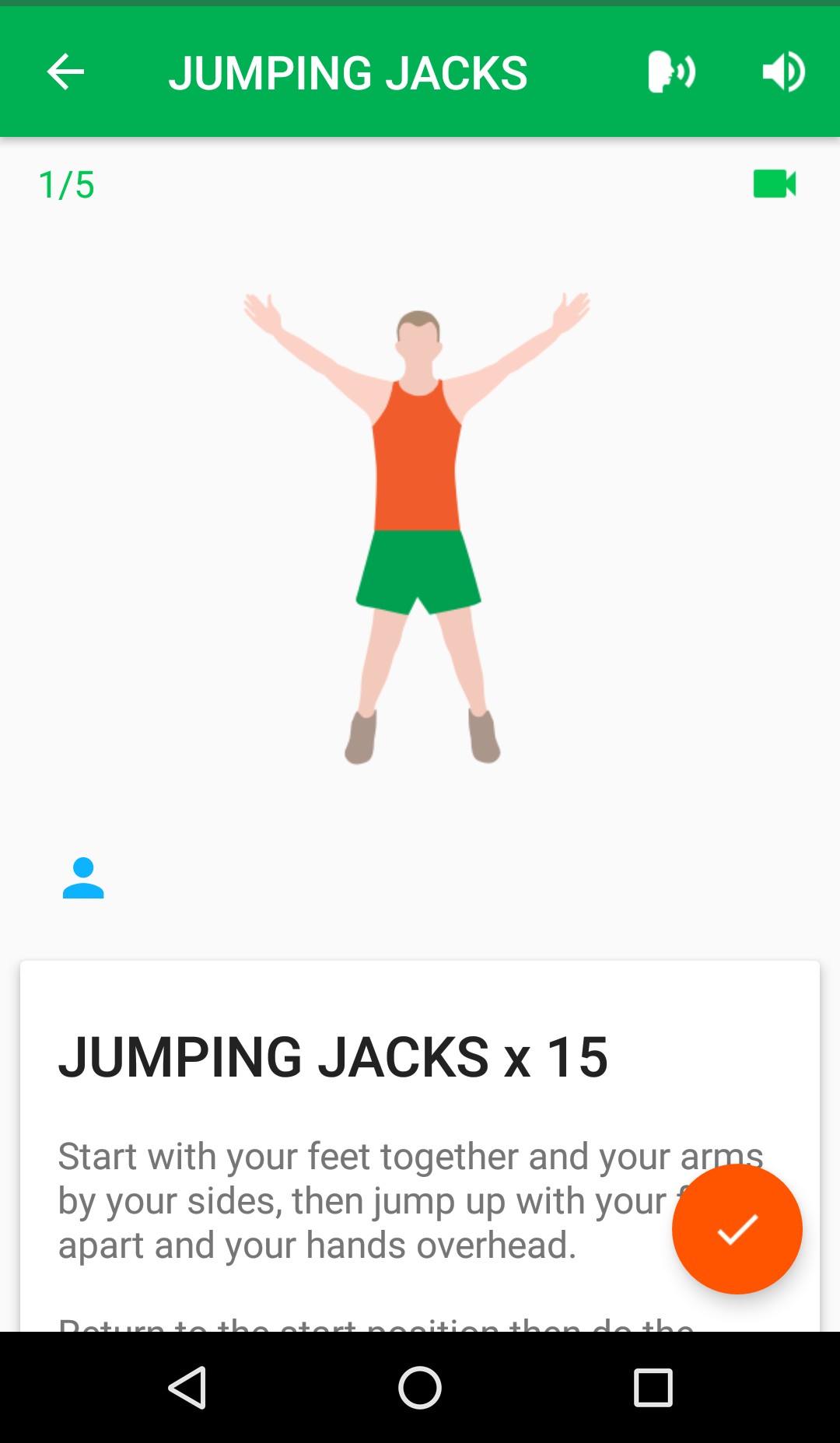Toggle the voice guidance icon
This screenshot has height=1443, width=840.
670,72
